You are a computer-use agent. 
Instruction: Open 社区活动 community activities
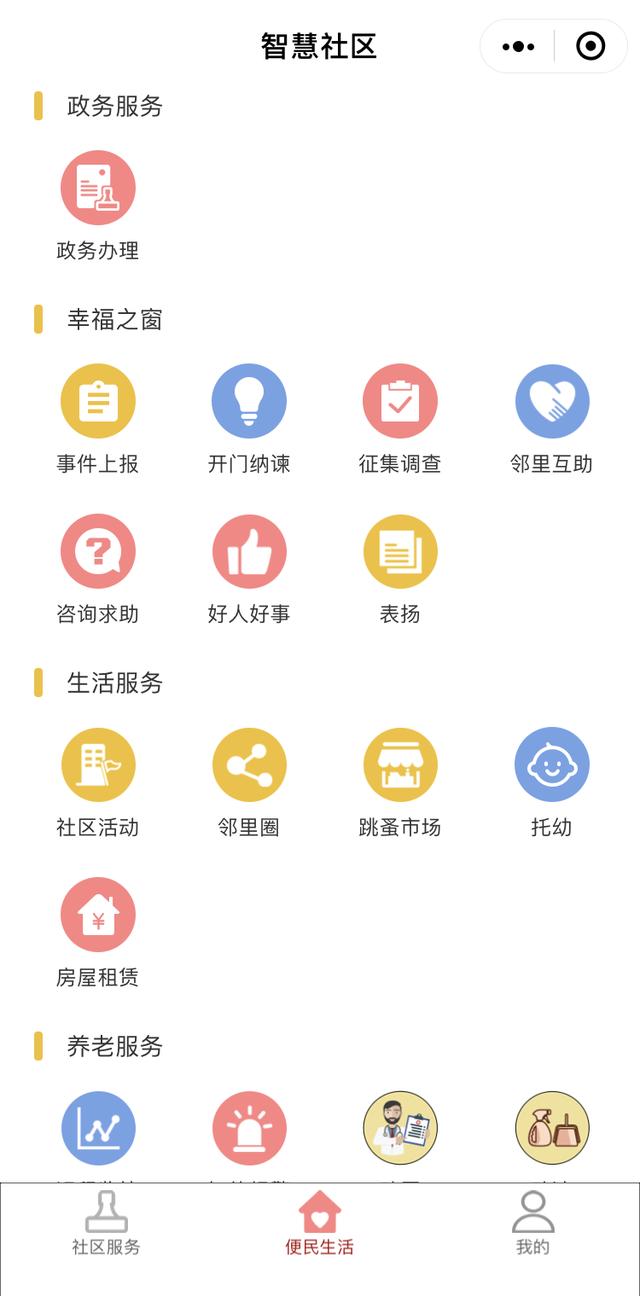(98, 782)
